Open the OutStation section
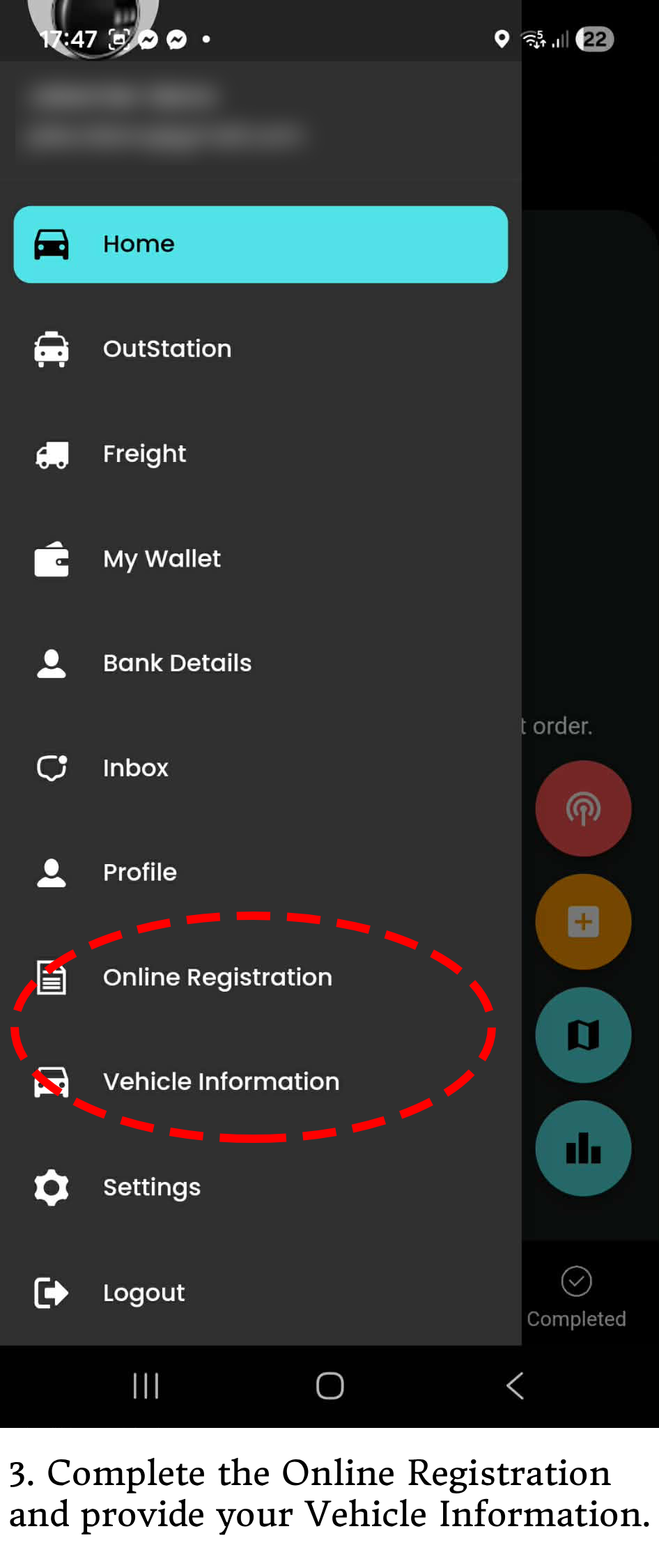Image resolution: width=659 pixels, height=1568 pixels. (167, 348)
